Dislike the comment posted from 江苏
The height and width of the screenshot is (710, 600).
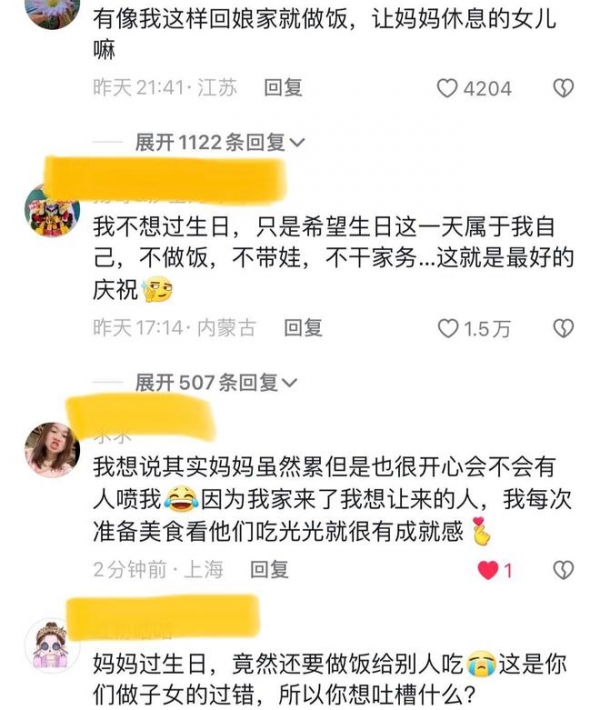(564, 88)
